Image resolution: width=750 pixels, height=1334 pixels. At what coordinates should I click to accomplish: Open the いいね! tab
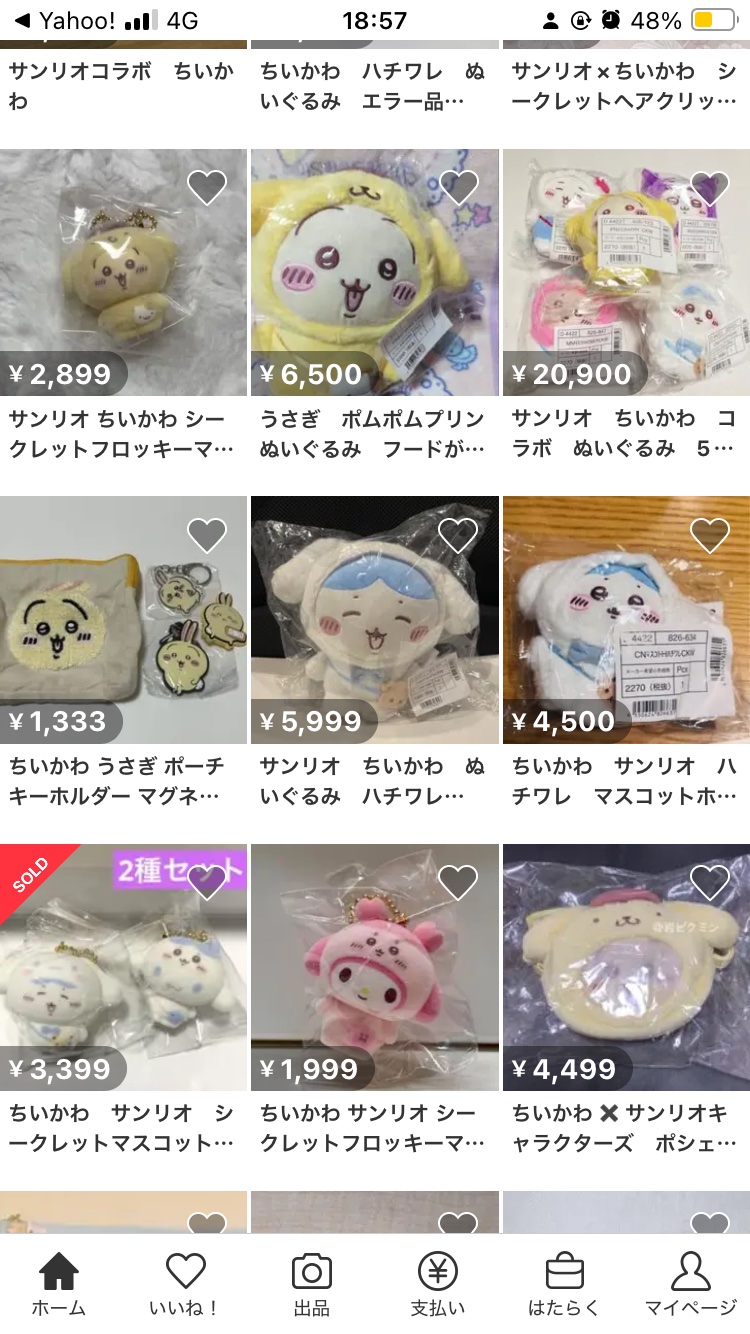[x=185, y=1283]
